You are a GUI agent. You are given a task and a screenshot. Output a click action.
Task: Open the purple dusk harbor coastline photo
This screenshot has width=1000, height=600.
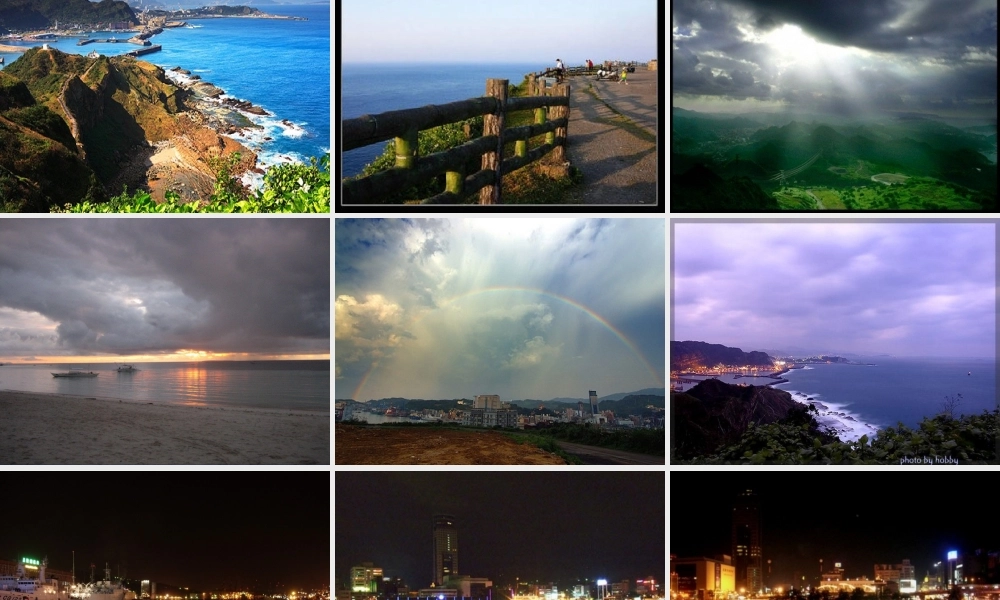tap(834, 342)
